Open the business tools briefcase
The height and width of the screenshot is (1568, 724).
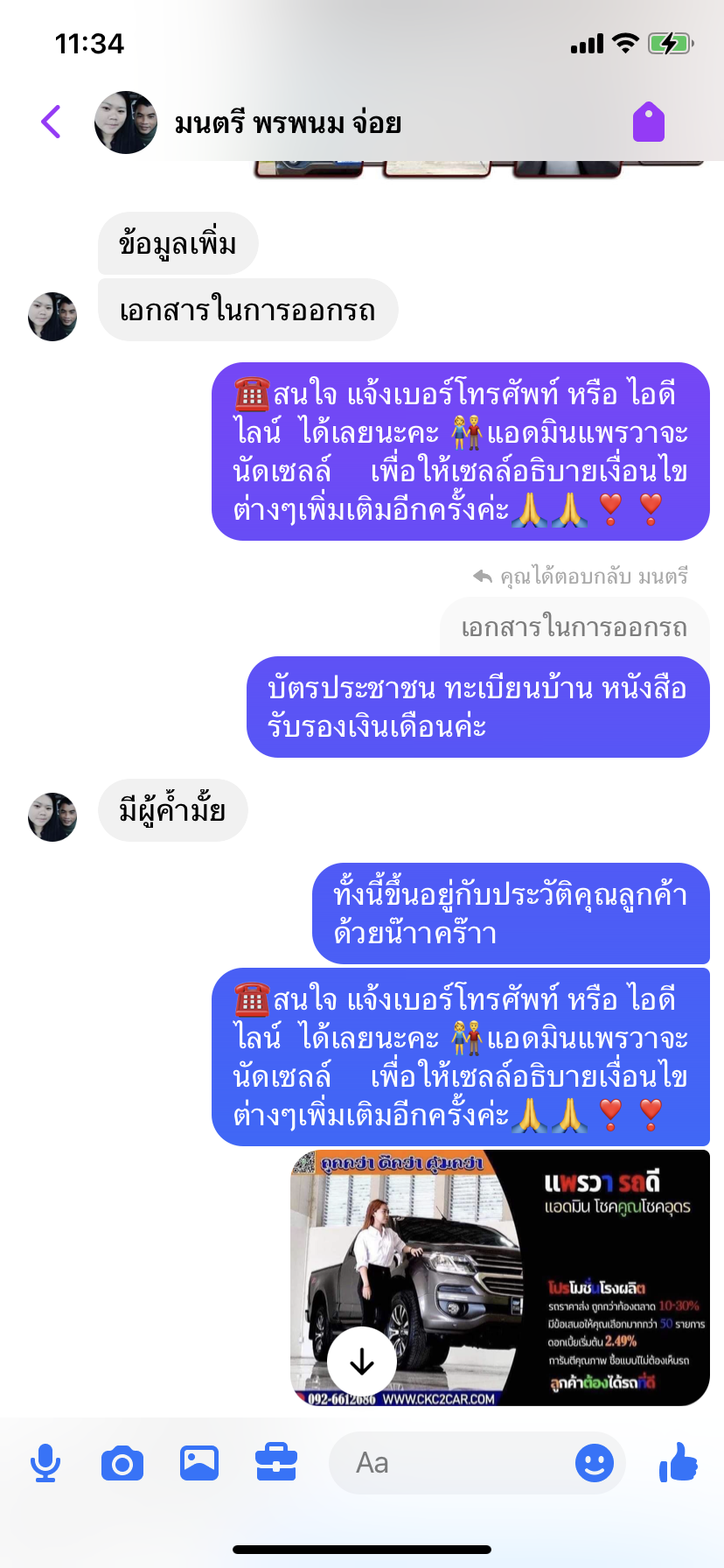(276, 1463)
